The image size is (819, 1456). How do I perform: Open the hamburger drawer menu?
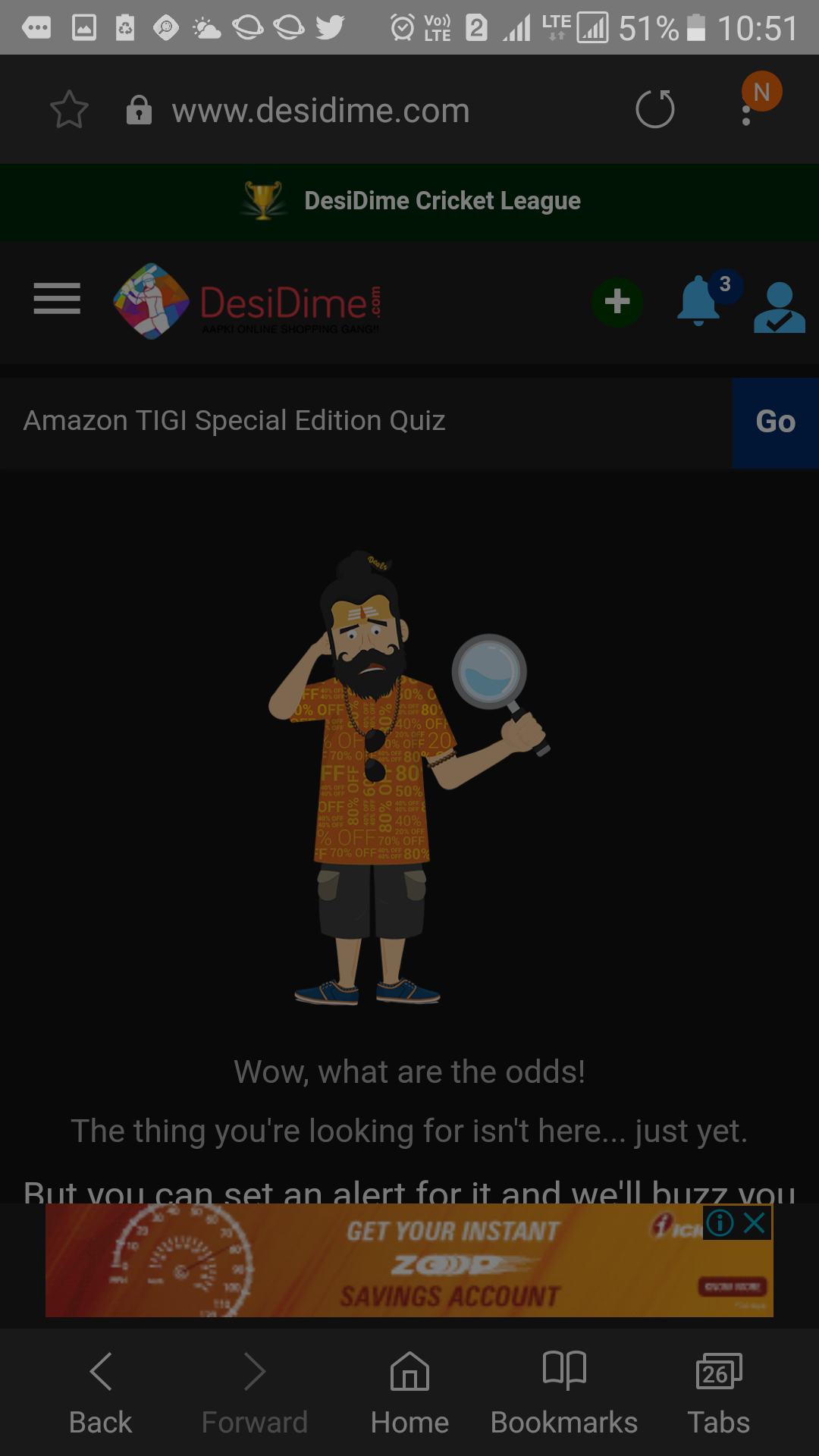(x=57, y=299)
